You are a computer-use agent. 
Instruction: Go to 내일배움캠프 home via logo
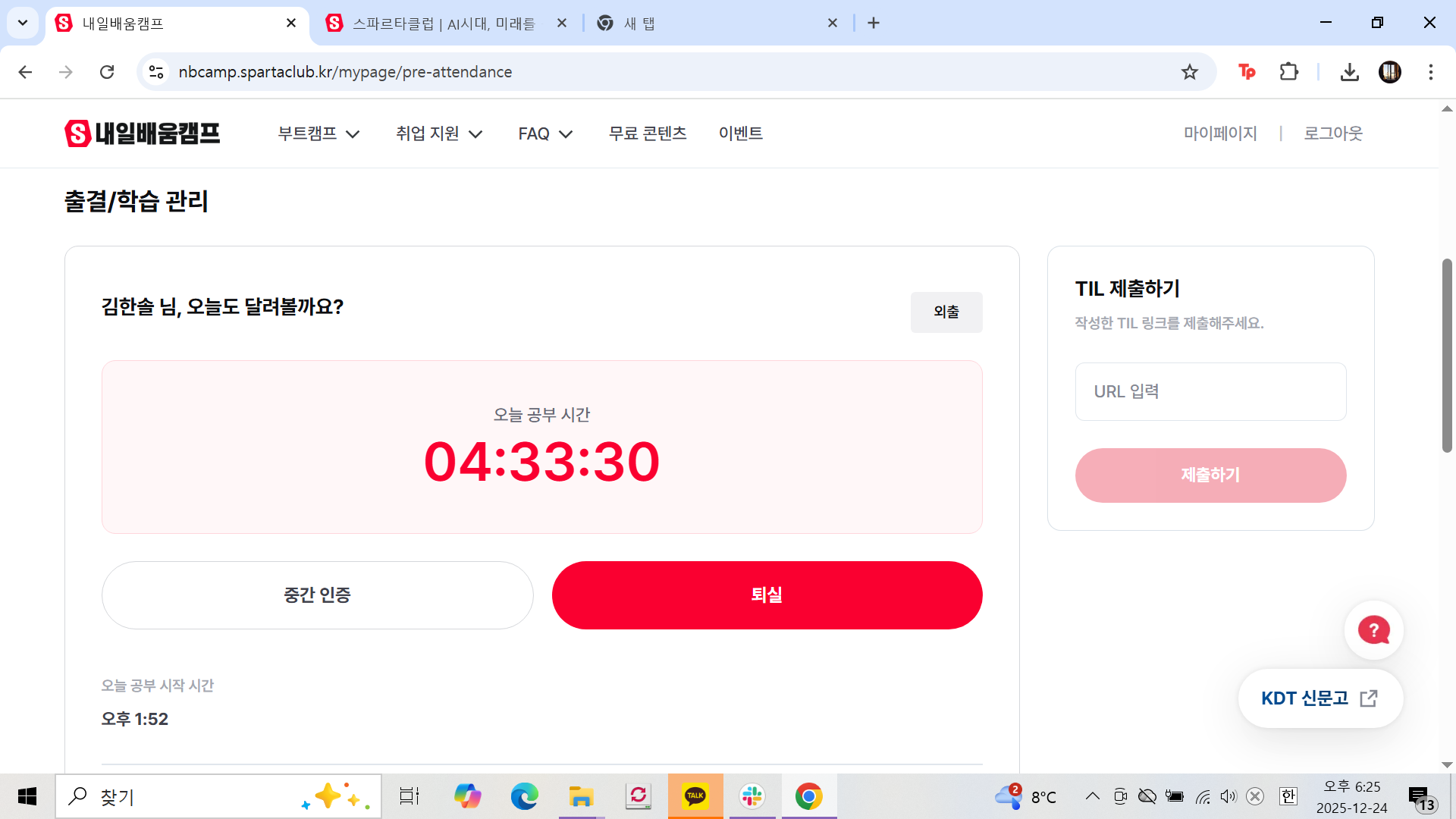pos(143,133)
